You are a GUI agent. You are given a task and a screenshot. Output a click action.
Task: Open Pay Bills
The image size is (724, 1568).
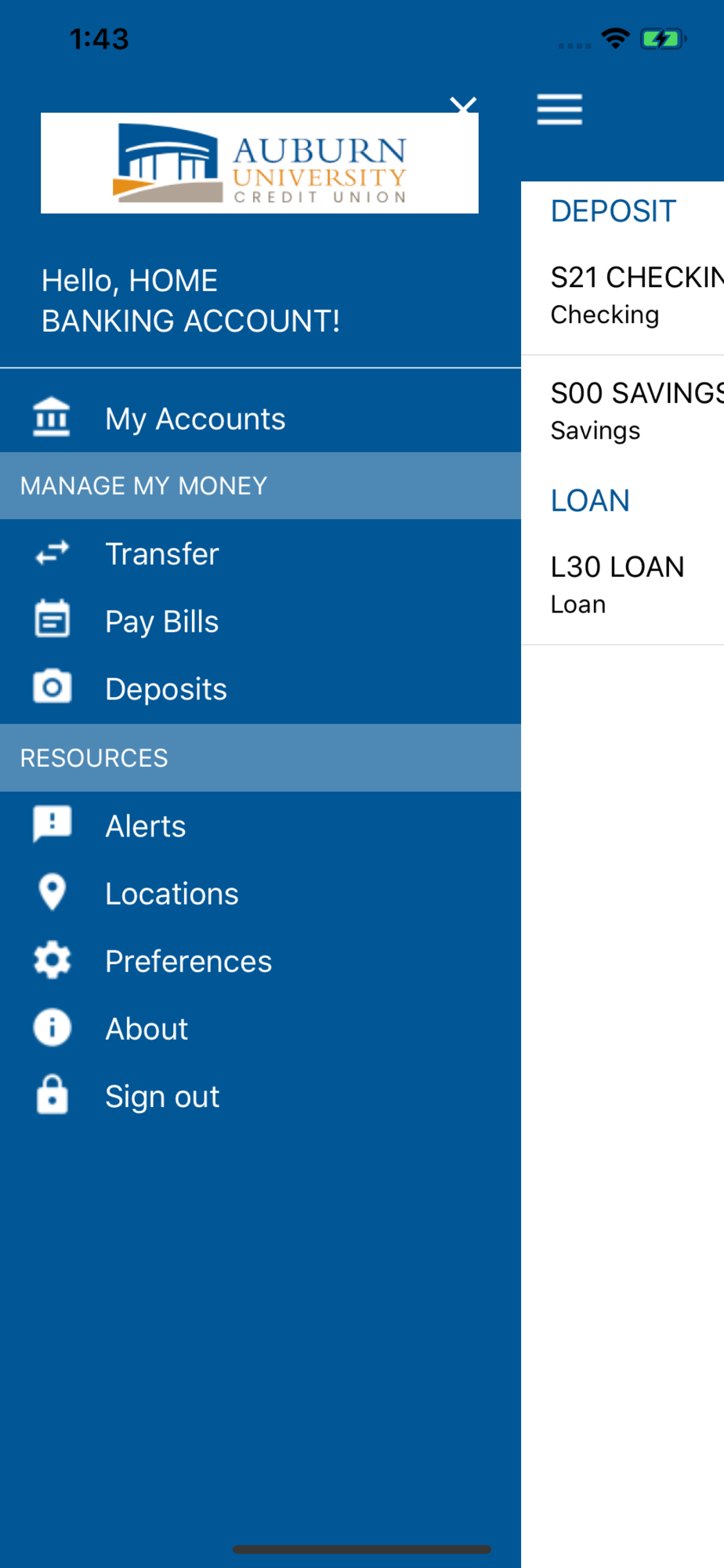point(161,622)
